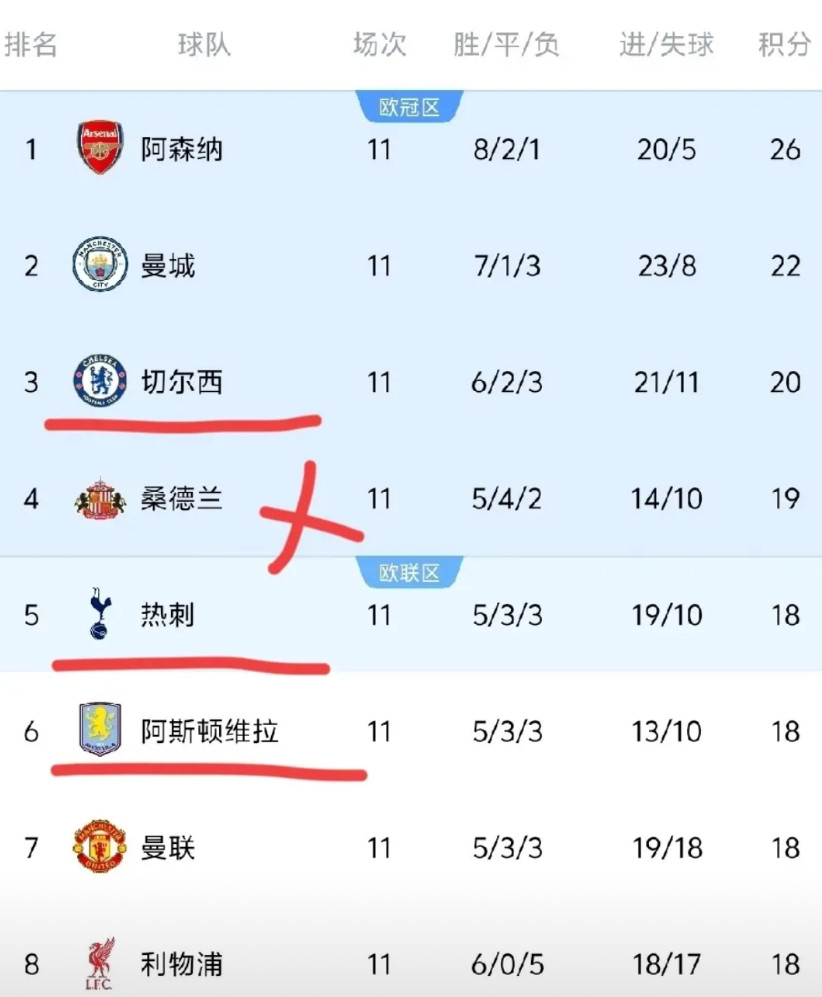Select the highlighted 热刺 row
Image resolution: width=822 pixels, height=997 pixels.
click(411, 616)
